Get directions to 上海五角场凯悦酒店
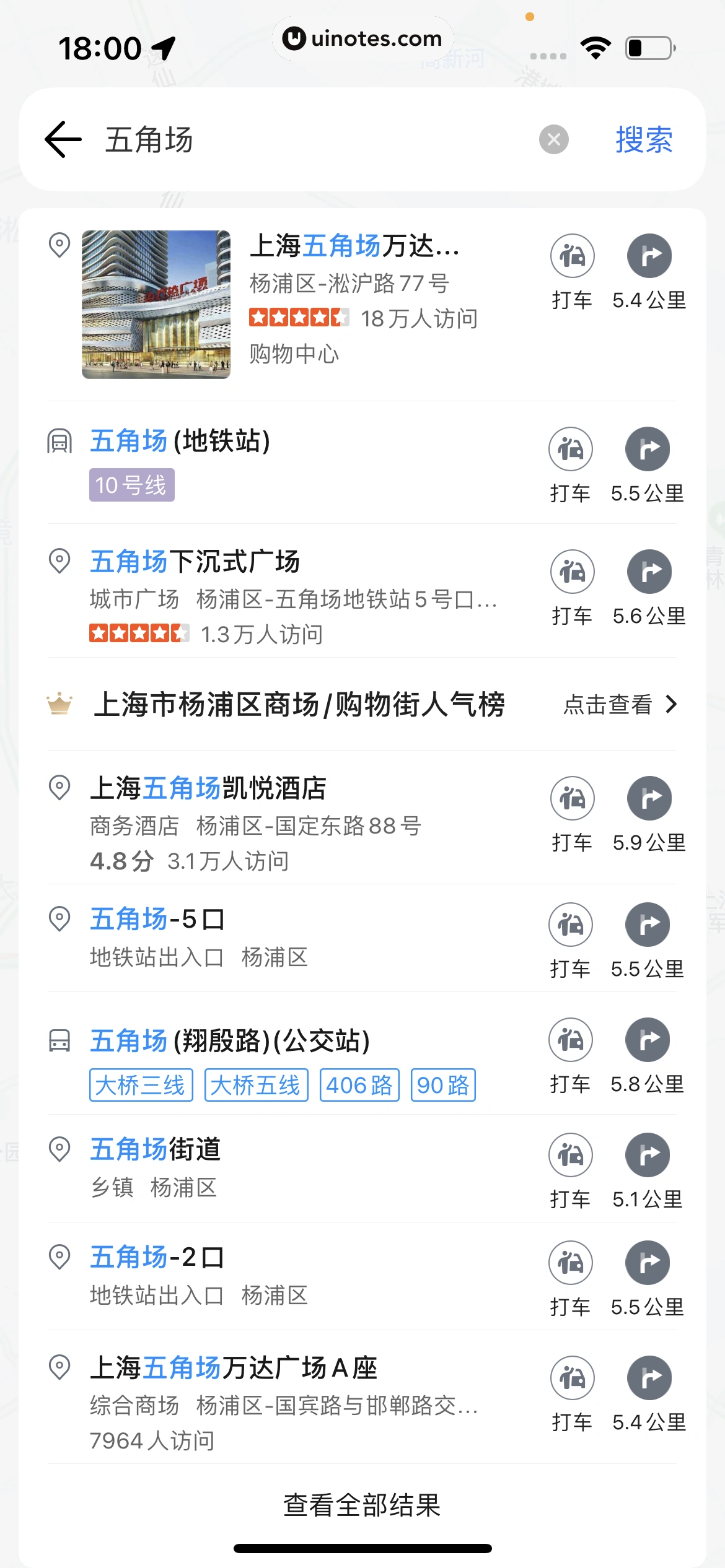 click(x=649, y=799)
